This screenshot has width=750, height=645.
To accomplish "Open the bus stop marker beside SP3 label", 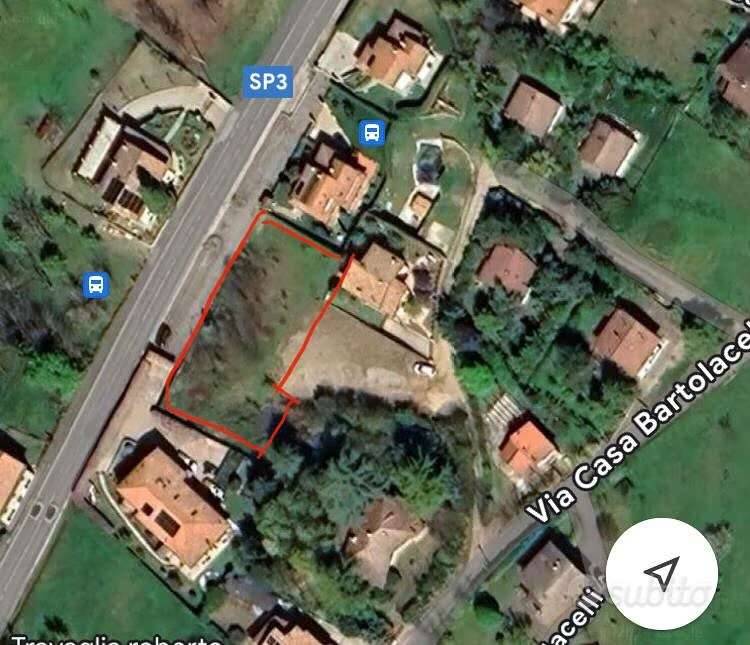I will coord(372,132).
